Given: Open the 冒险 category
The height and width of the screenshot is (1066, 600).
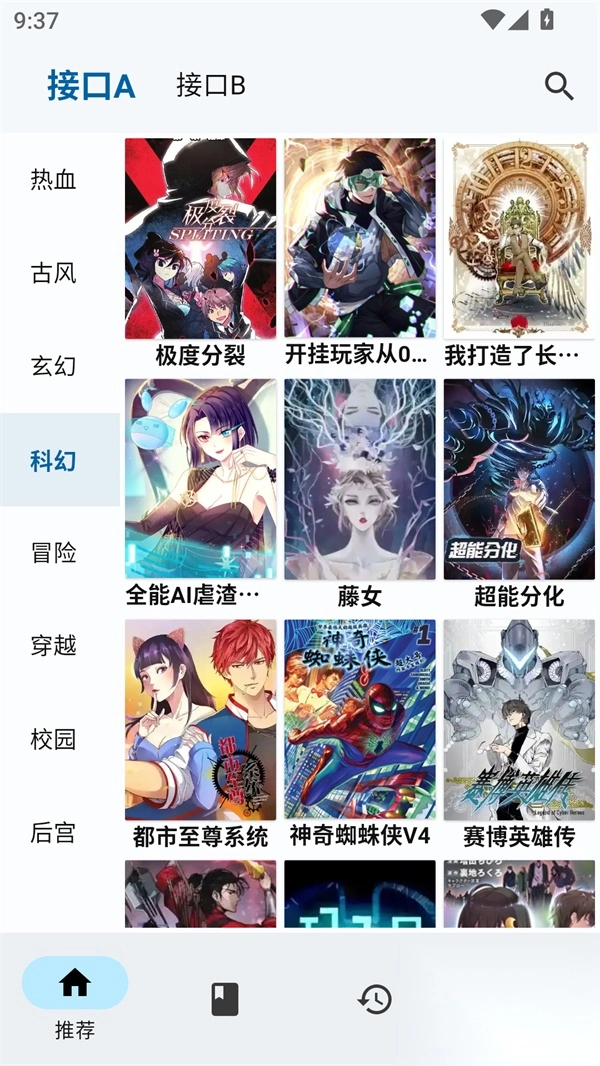Looking at the screenshot, I should coord(54,553).
